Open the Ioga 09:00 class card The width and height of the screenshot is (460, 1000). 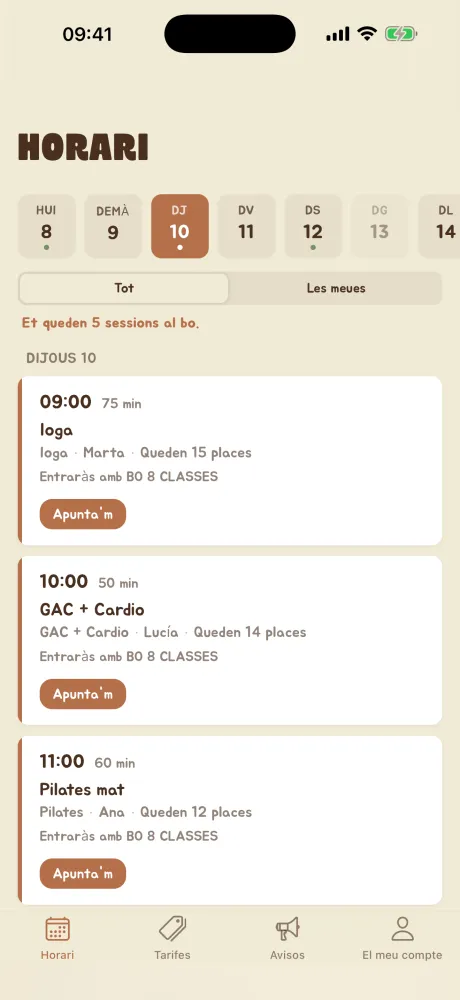(x=230, y=460)
